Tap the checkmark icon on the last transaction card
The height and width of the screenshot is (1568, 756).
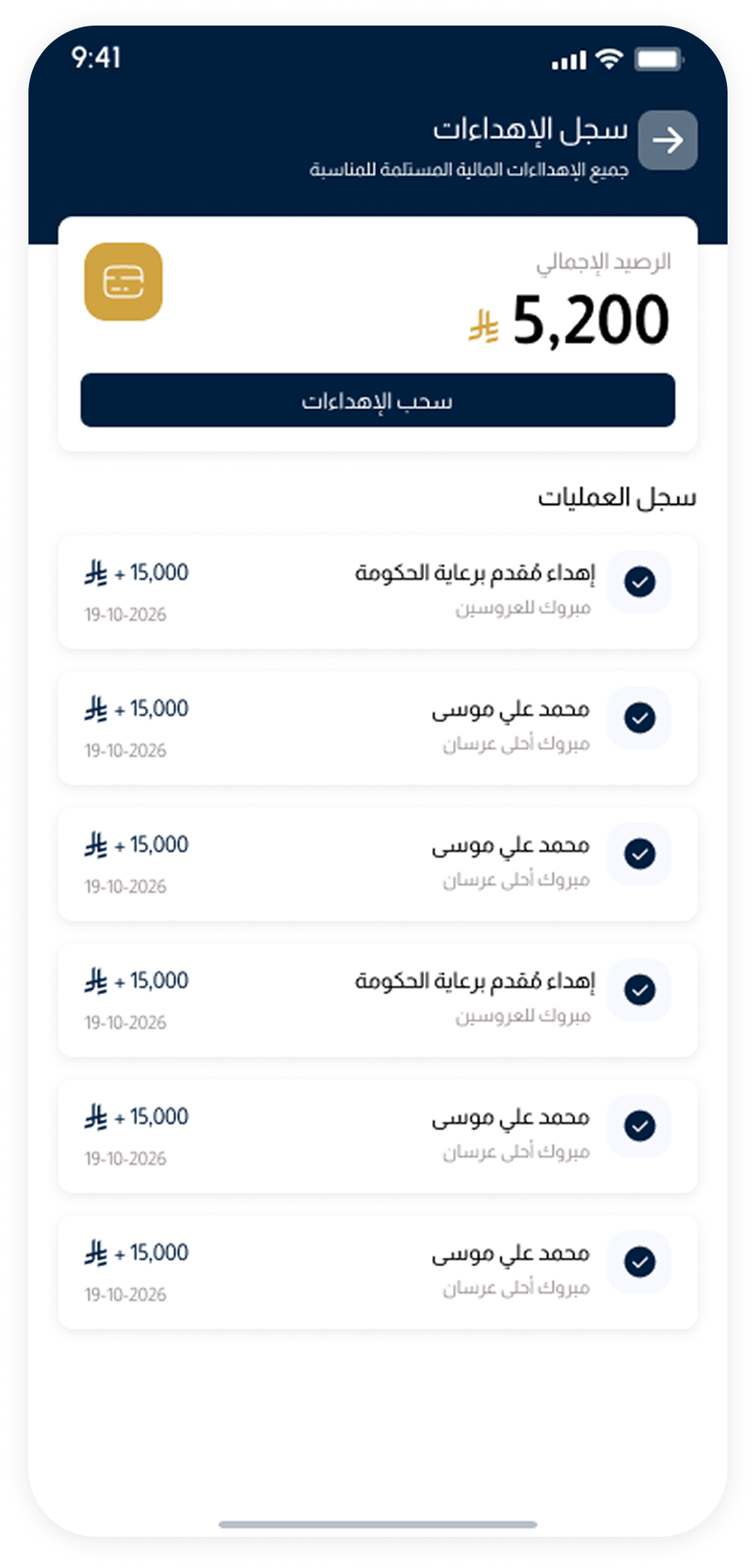point(639,1262)
